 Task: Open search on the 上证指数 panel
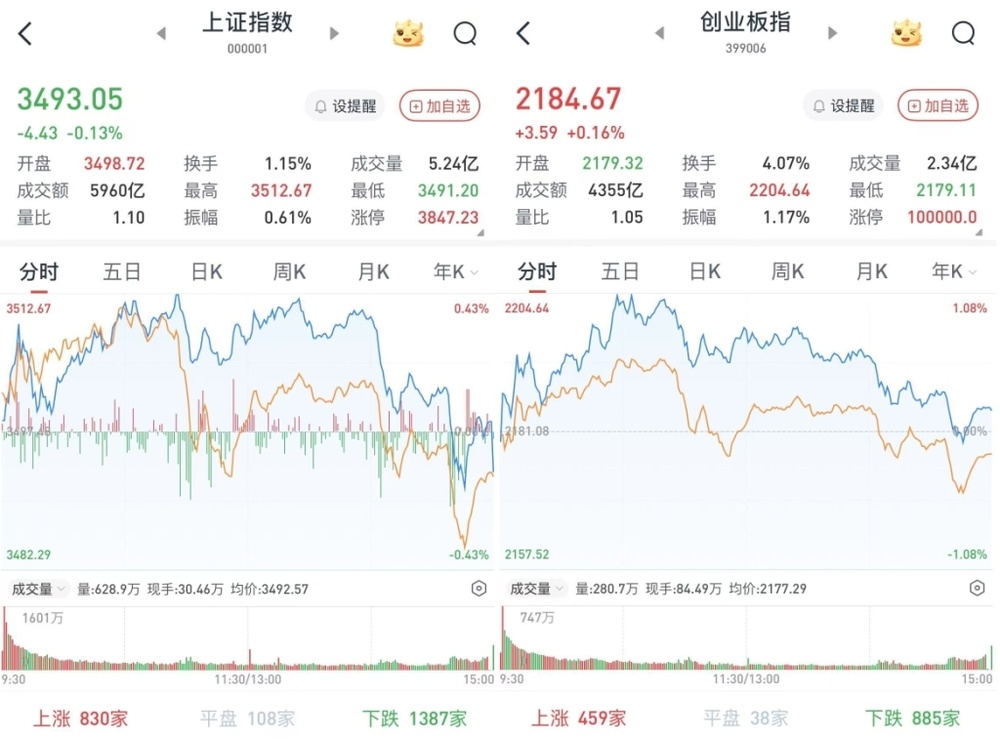point(465,34)
